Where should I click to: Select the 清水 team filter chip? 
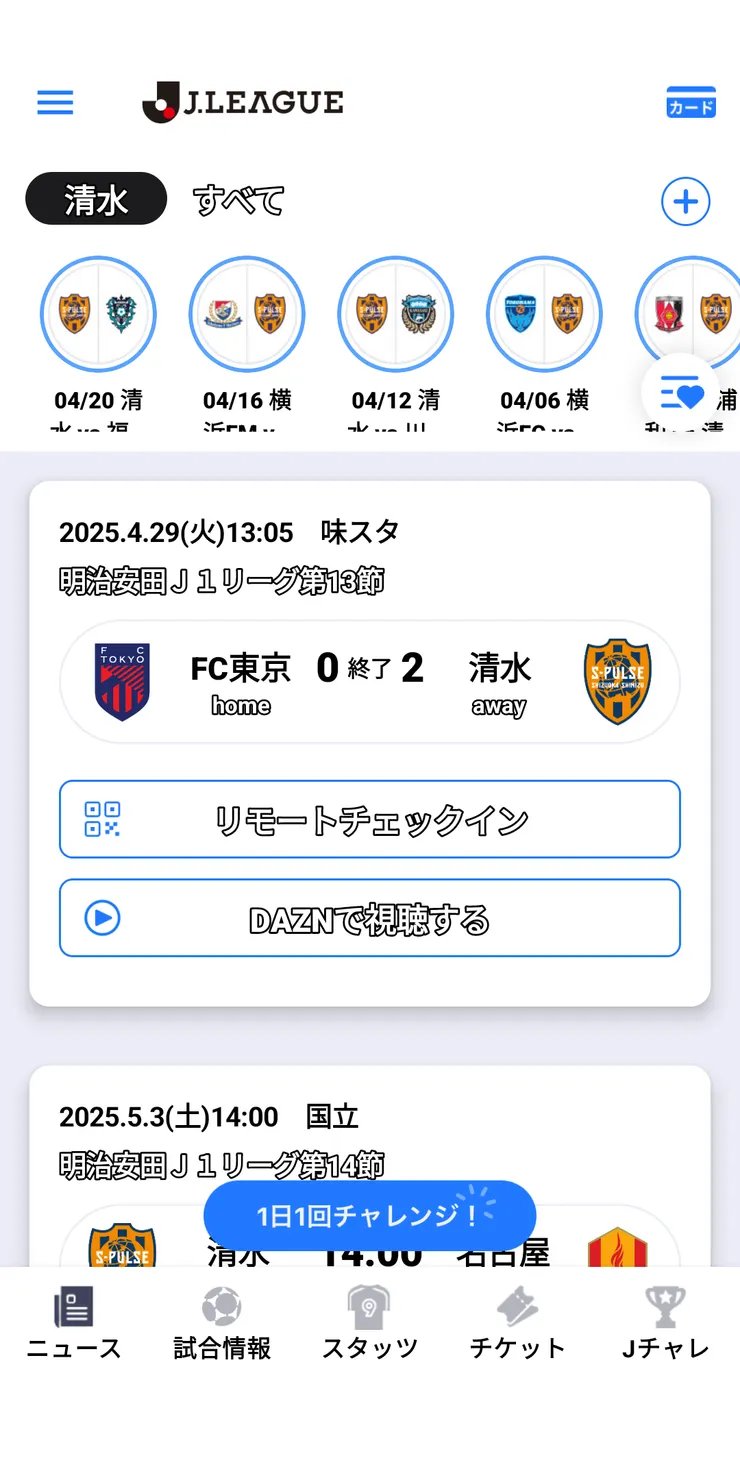(x=95, y=198)
